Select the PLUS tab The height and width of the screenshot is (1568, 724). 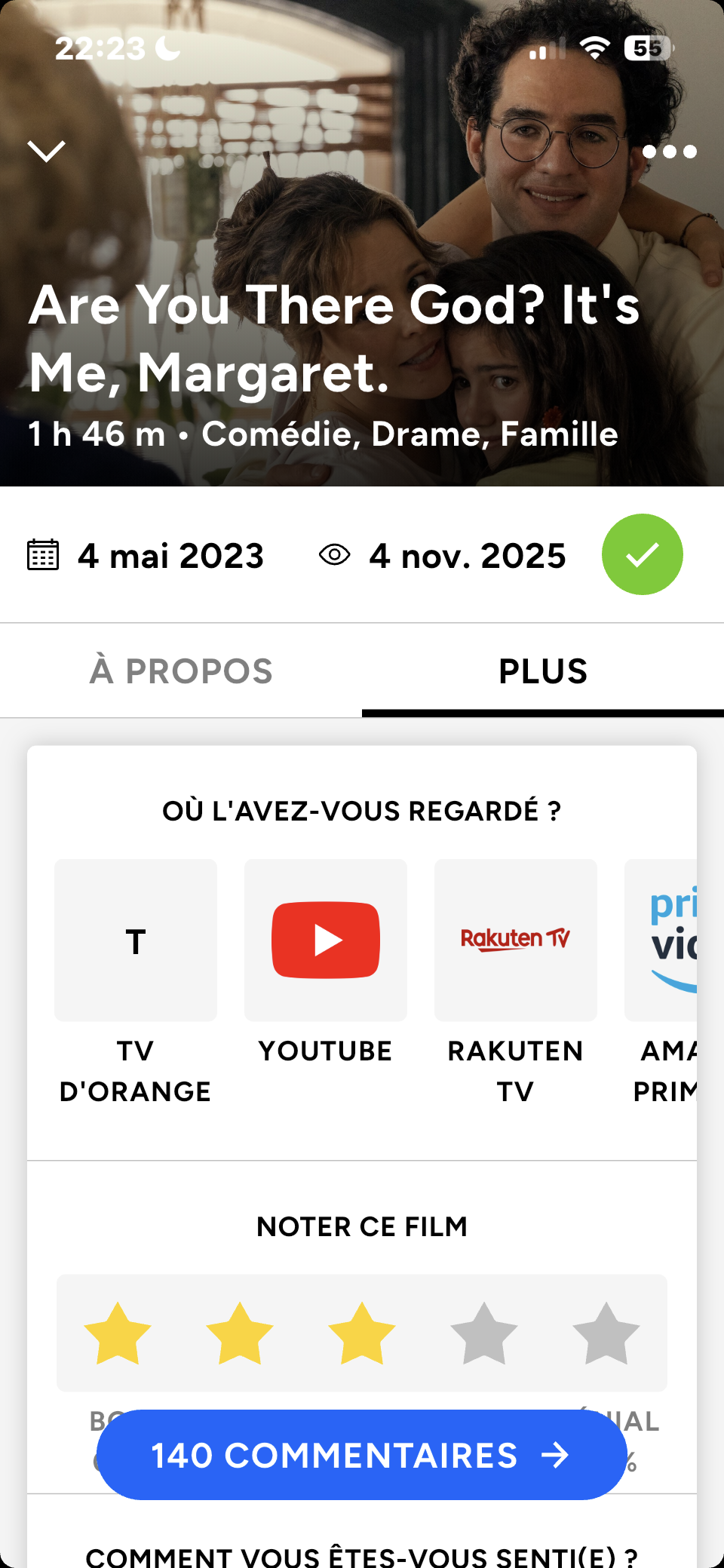click(x=543, y=671)
